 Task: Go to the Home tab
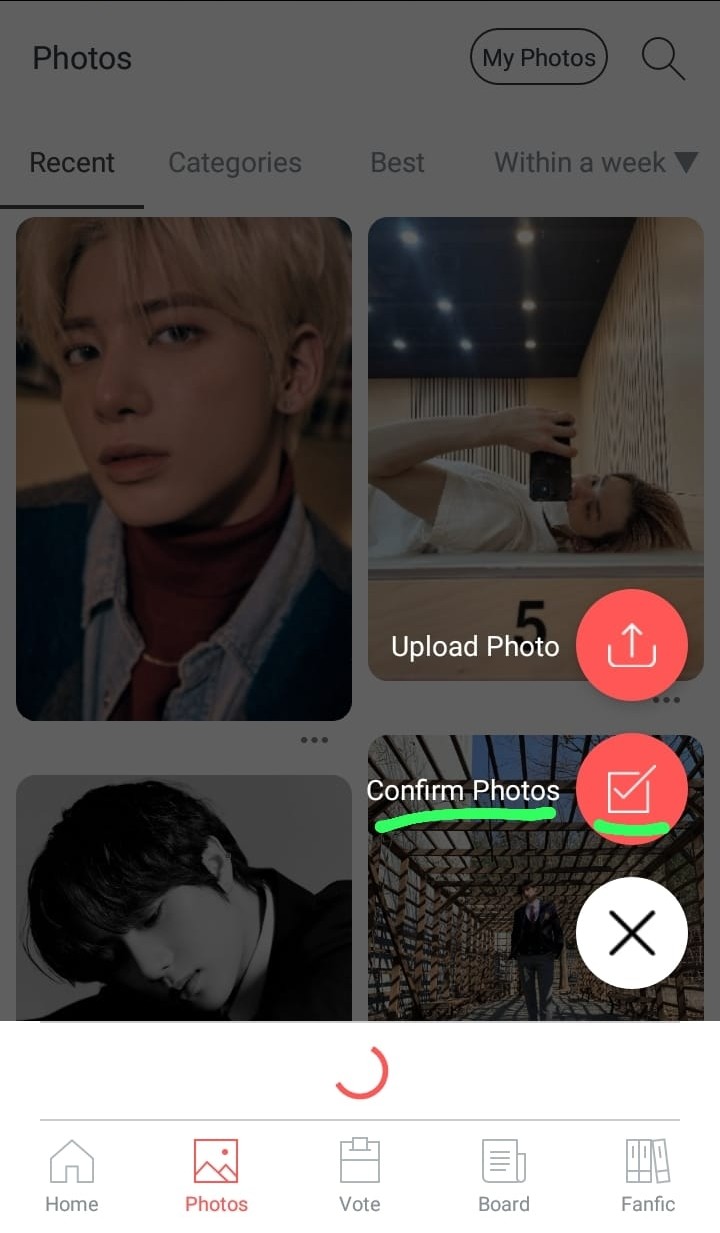[x=72, y=1176]
